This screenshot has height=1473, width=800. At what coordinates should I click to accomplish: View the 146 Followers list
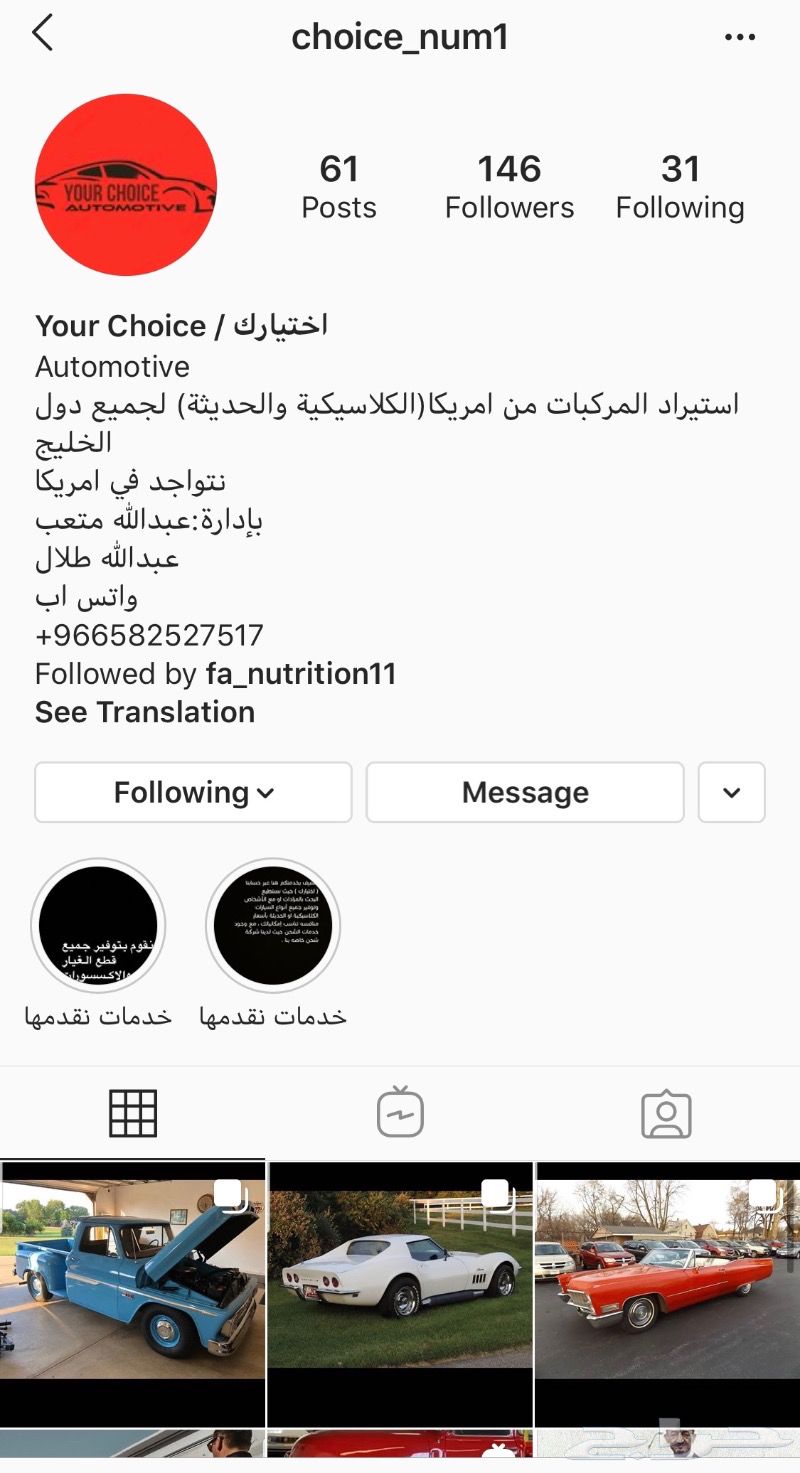pos(509,187)
